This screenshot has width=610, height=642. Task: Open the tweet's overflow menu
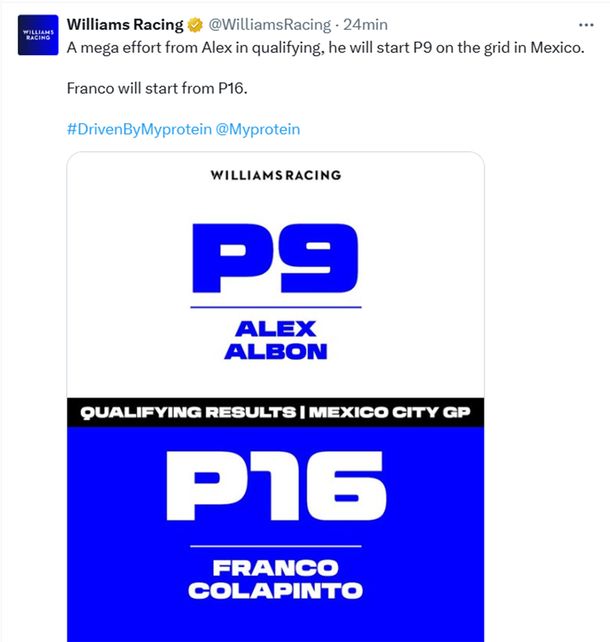tap(586, 25)
